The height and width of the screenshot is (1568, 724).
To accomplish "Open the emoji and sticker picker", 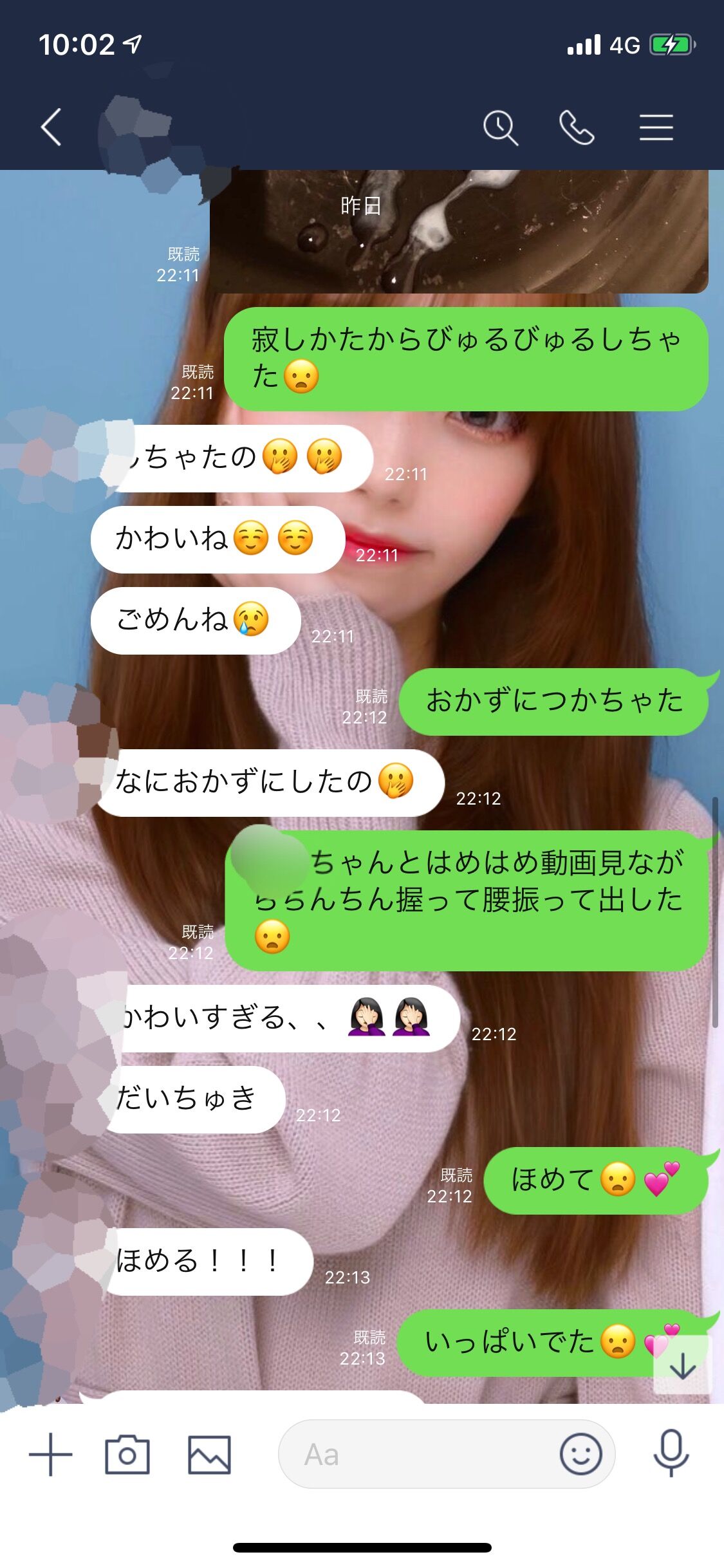I will (580, 1454).
